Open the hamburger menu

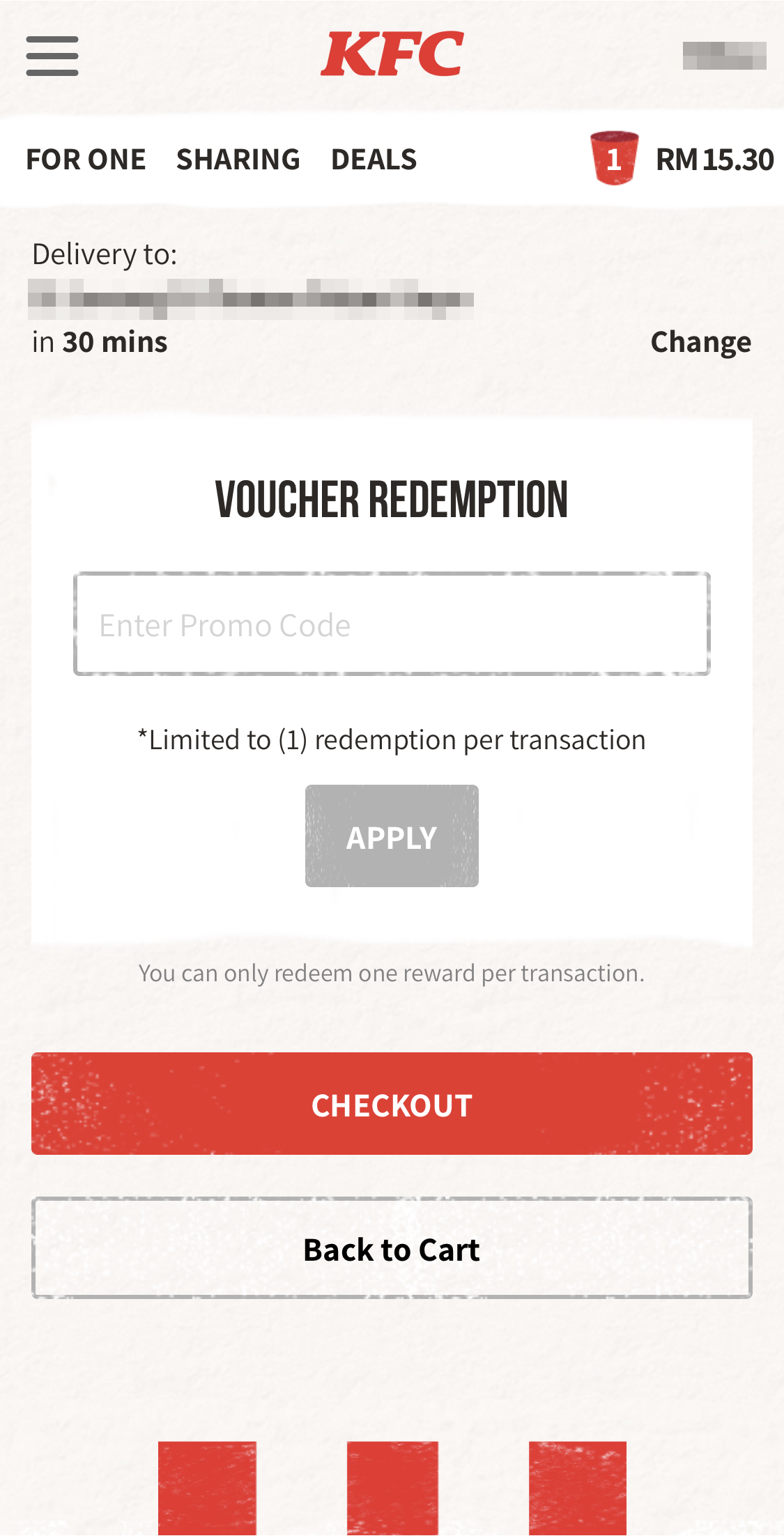pyautogui.click(x=52, y=56)
